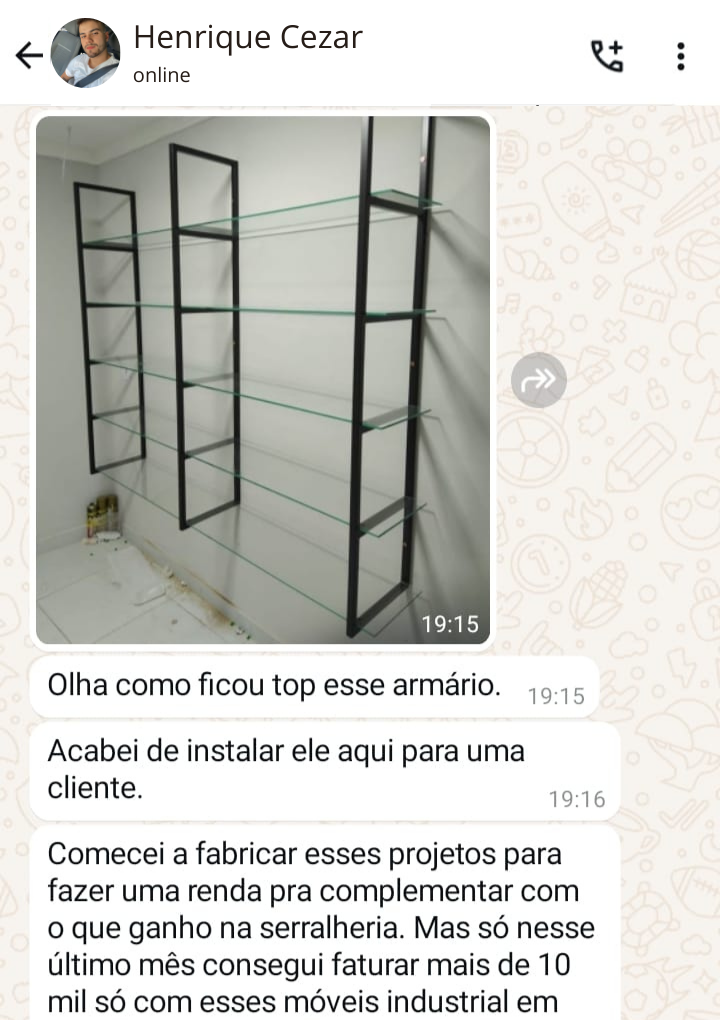This screenshot has height=1020, width=720.
Task: Open the overflow menu
Action: click(681, 55)
